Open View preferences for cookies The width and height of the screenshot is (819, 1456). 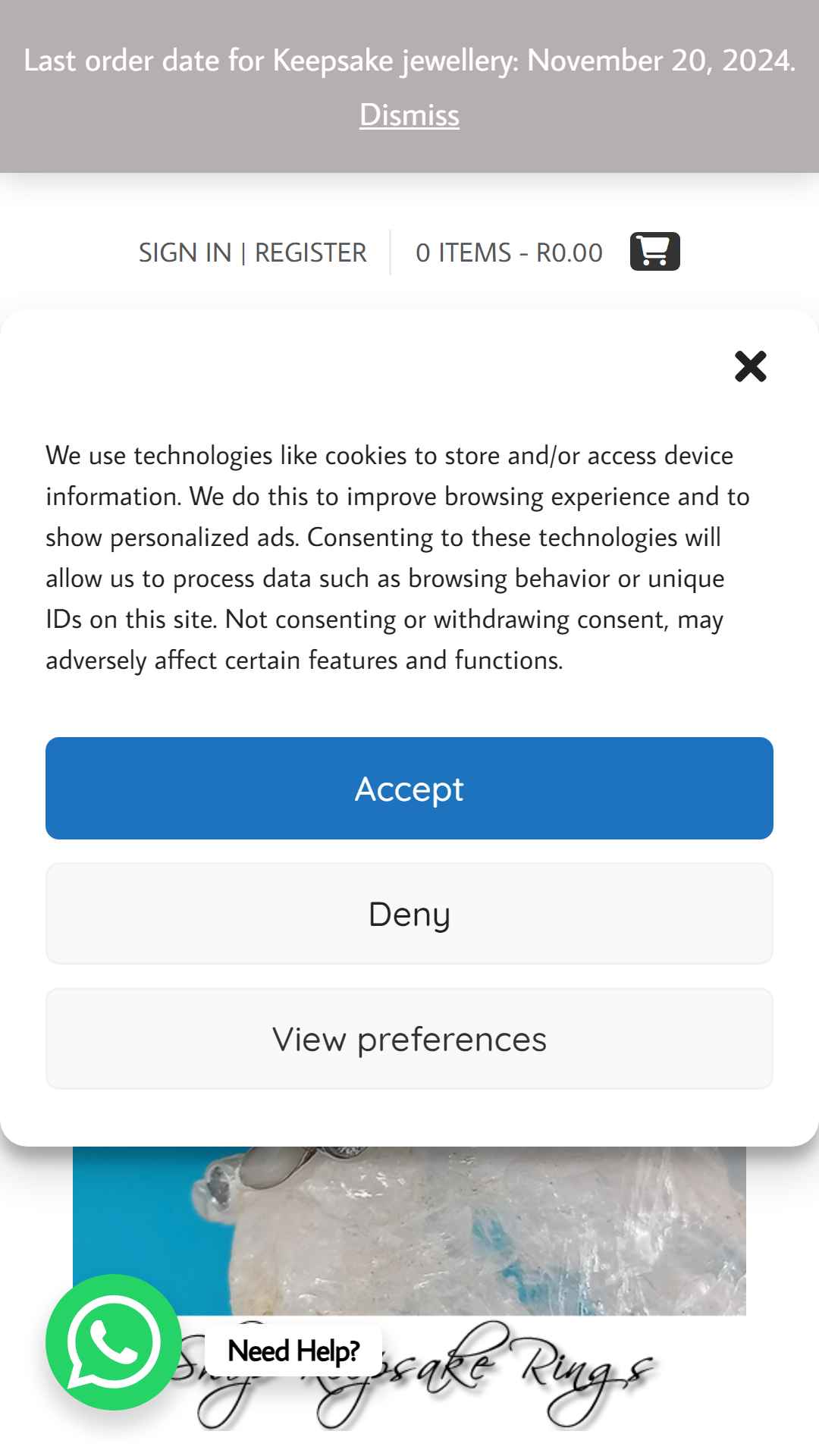tap(409, 1039)
